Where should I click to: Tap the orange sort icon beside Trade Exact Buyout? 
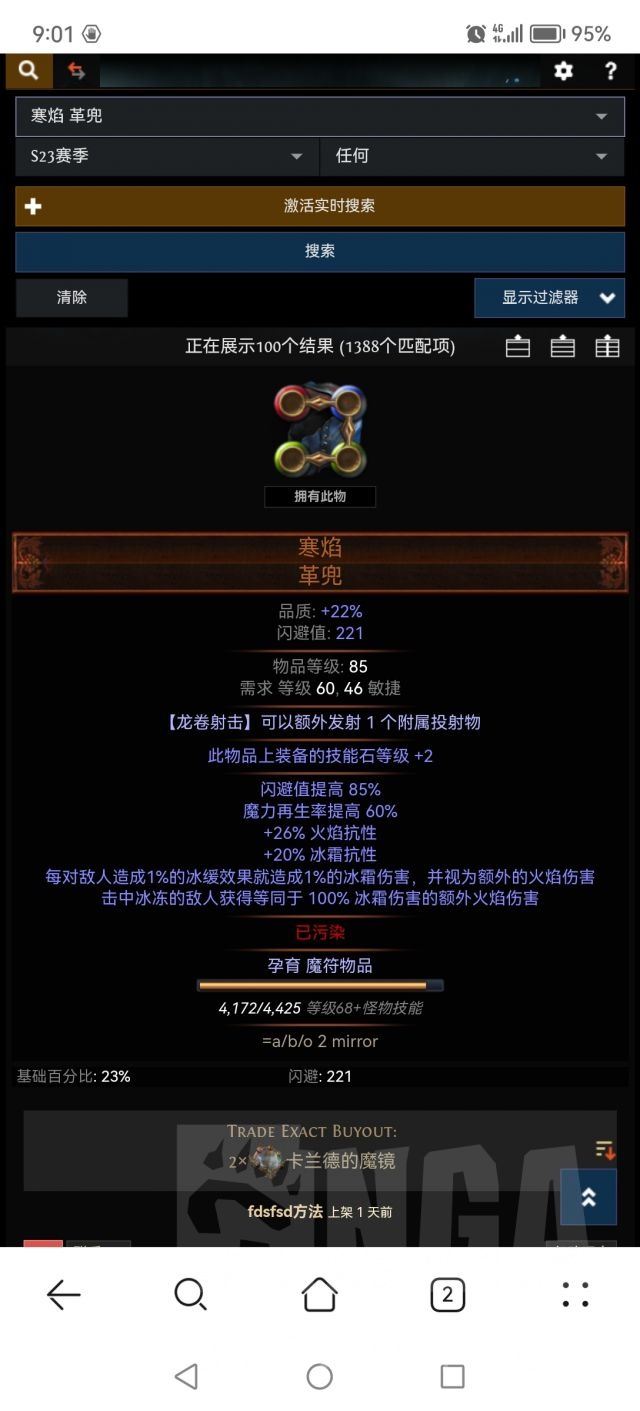[x=605, y=1150]
